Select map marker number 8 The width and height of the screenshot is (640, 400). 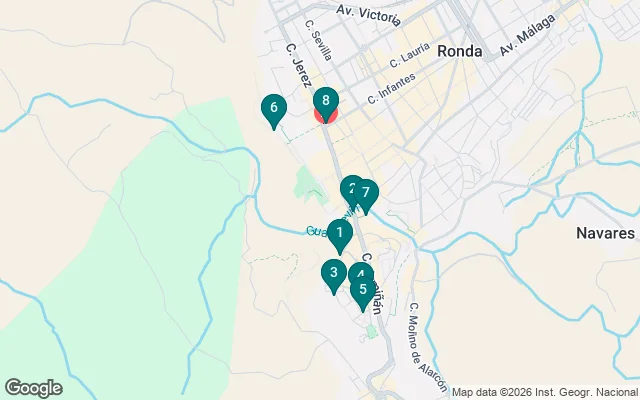click(x=326, y=102)
